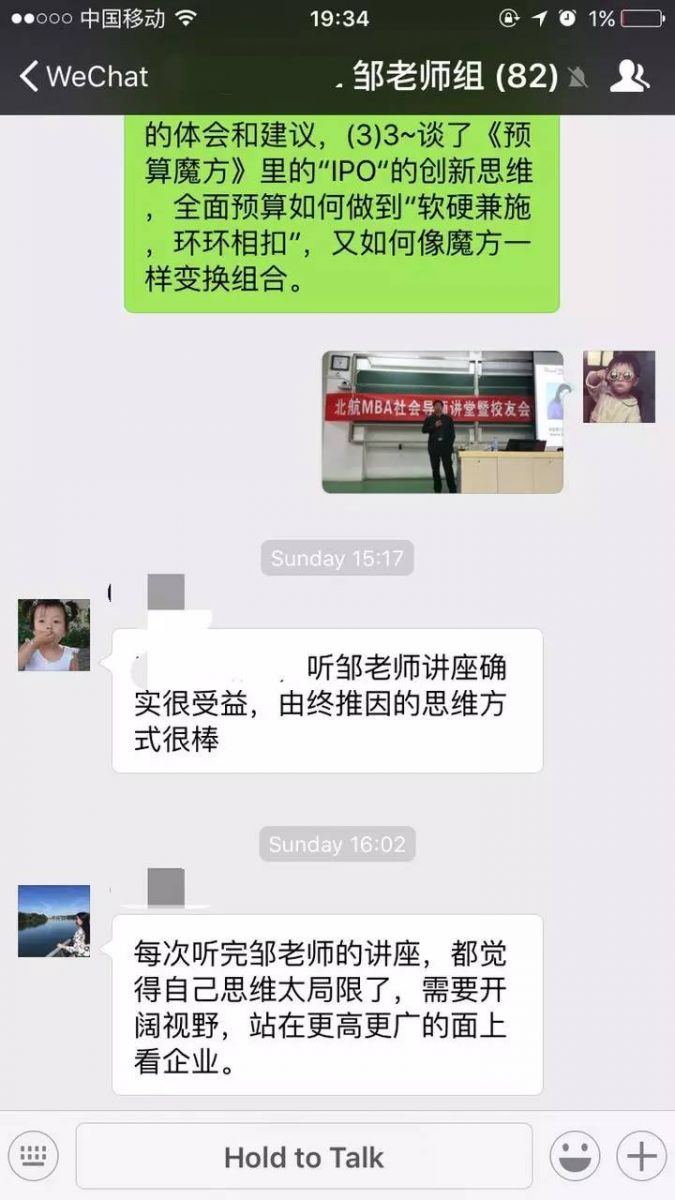Open the group members info icon
Viewport: 675px width, 1200px height.
629,77
